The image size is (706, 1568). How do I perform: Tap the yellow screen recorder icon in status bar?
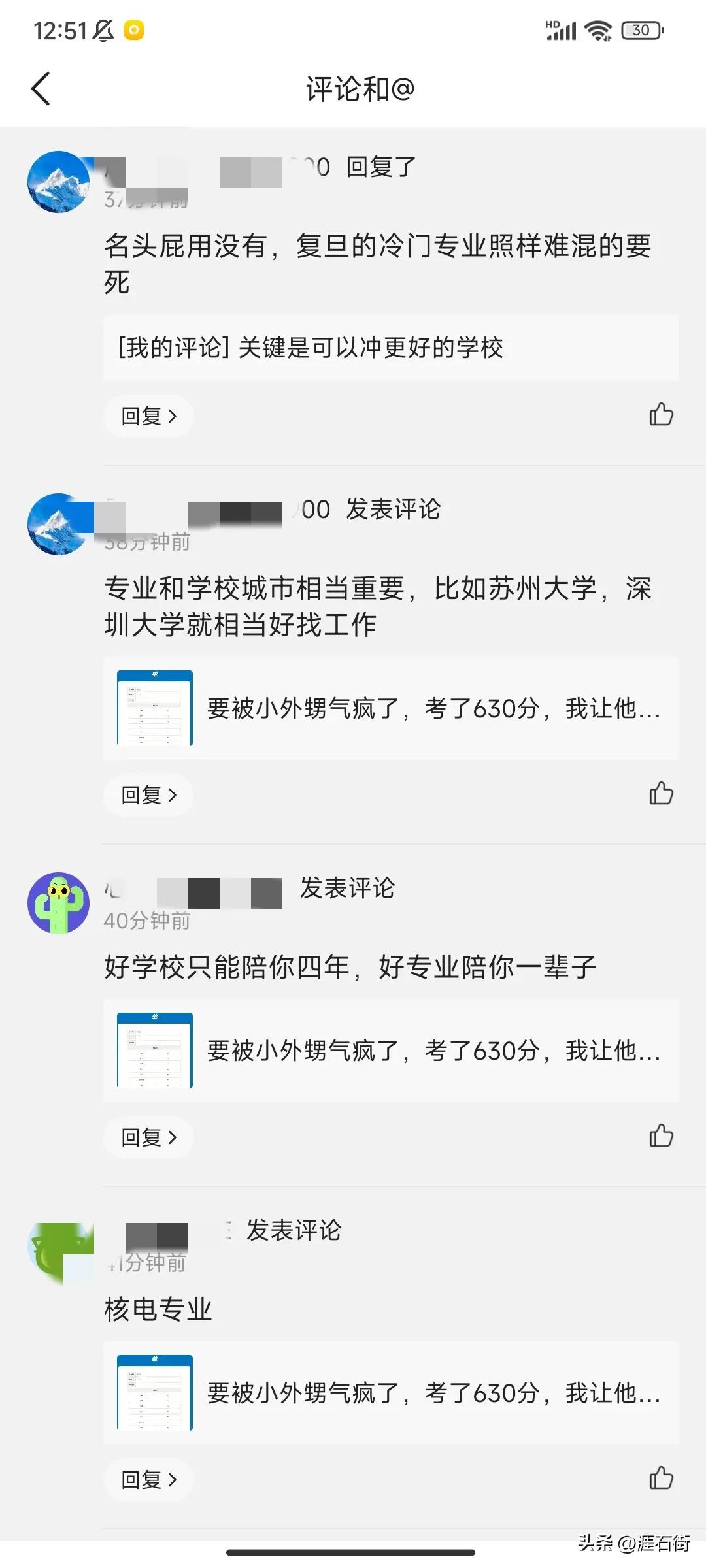click(x=134, y=29)
